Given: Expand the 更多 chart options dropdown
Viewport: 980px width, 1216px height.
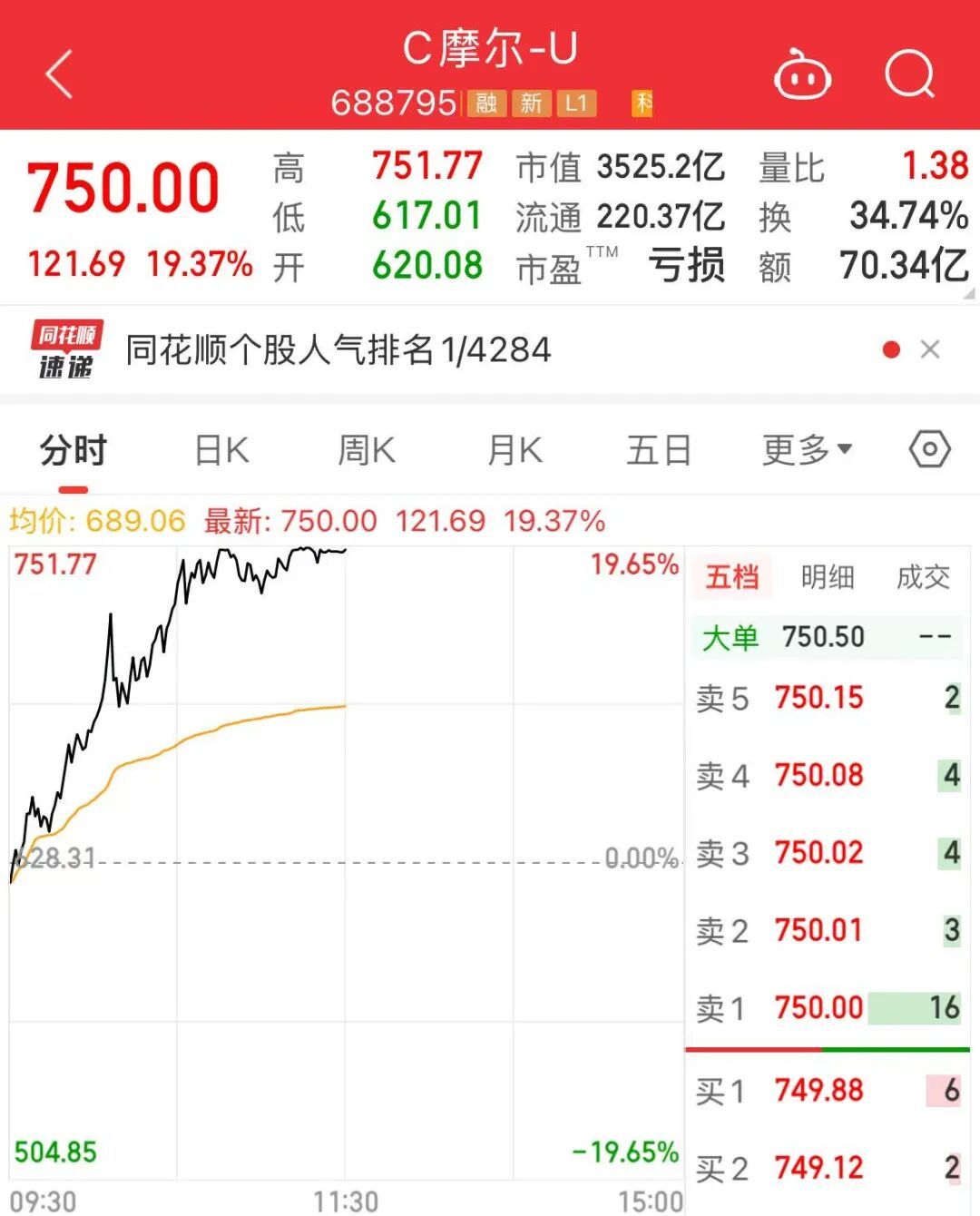Looking at the screenshot, I should point(806,450).
